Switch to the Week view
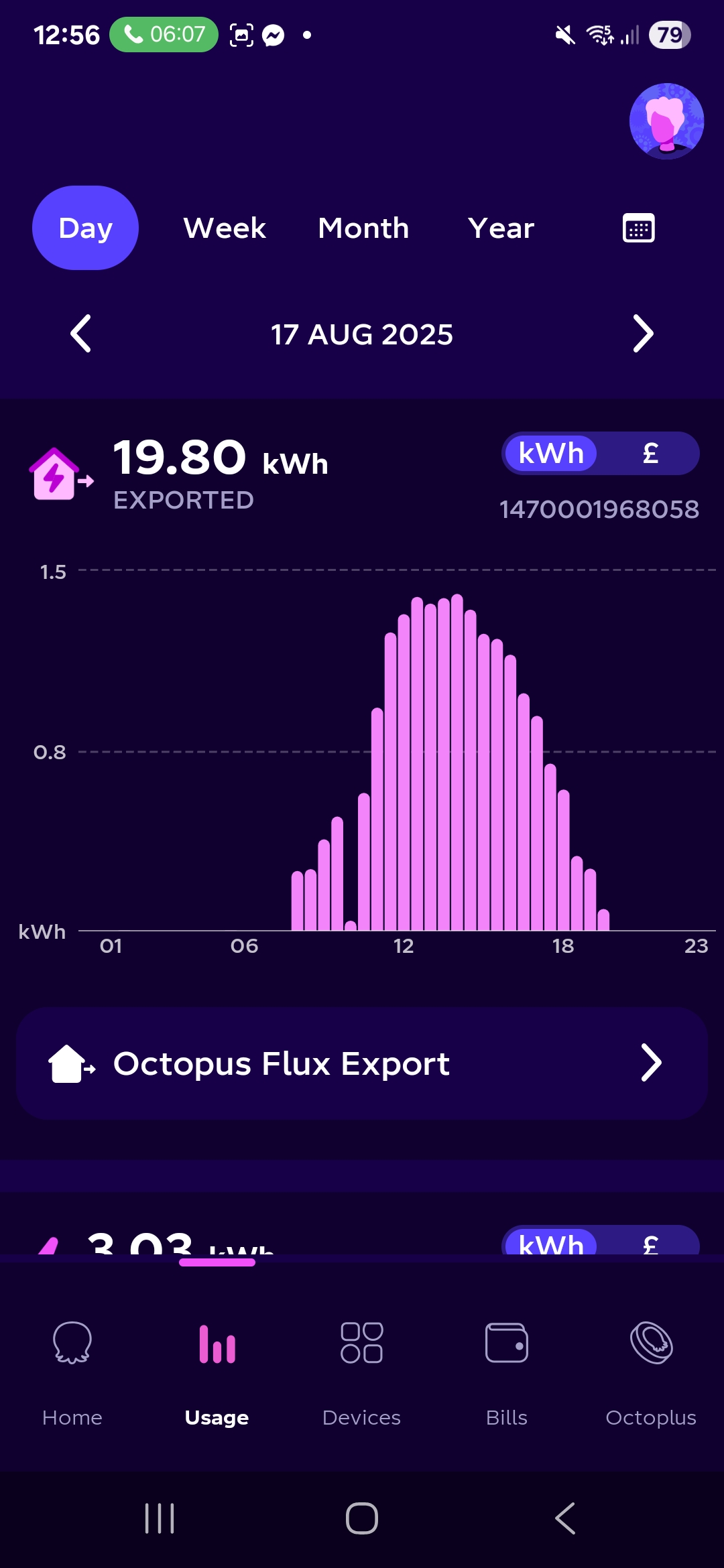Screen dimensions: 724x1568 click(x=225, y=228)
